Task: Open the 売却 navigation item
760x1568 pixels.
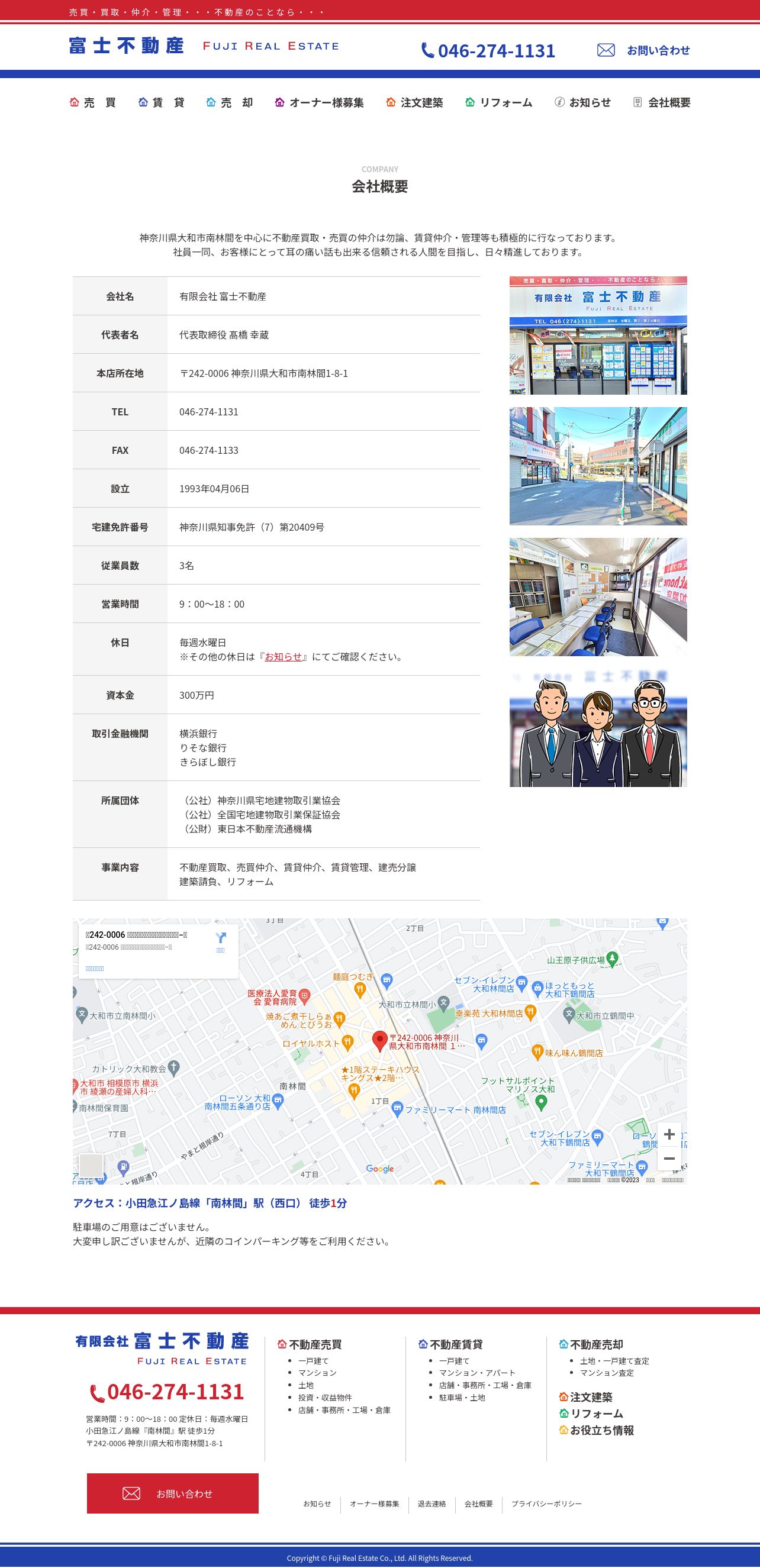Action: point(230,102)
